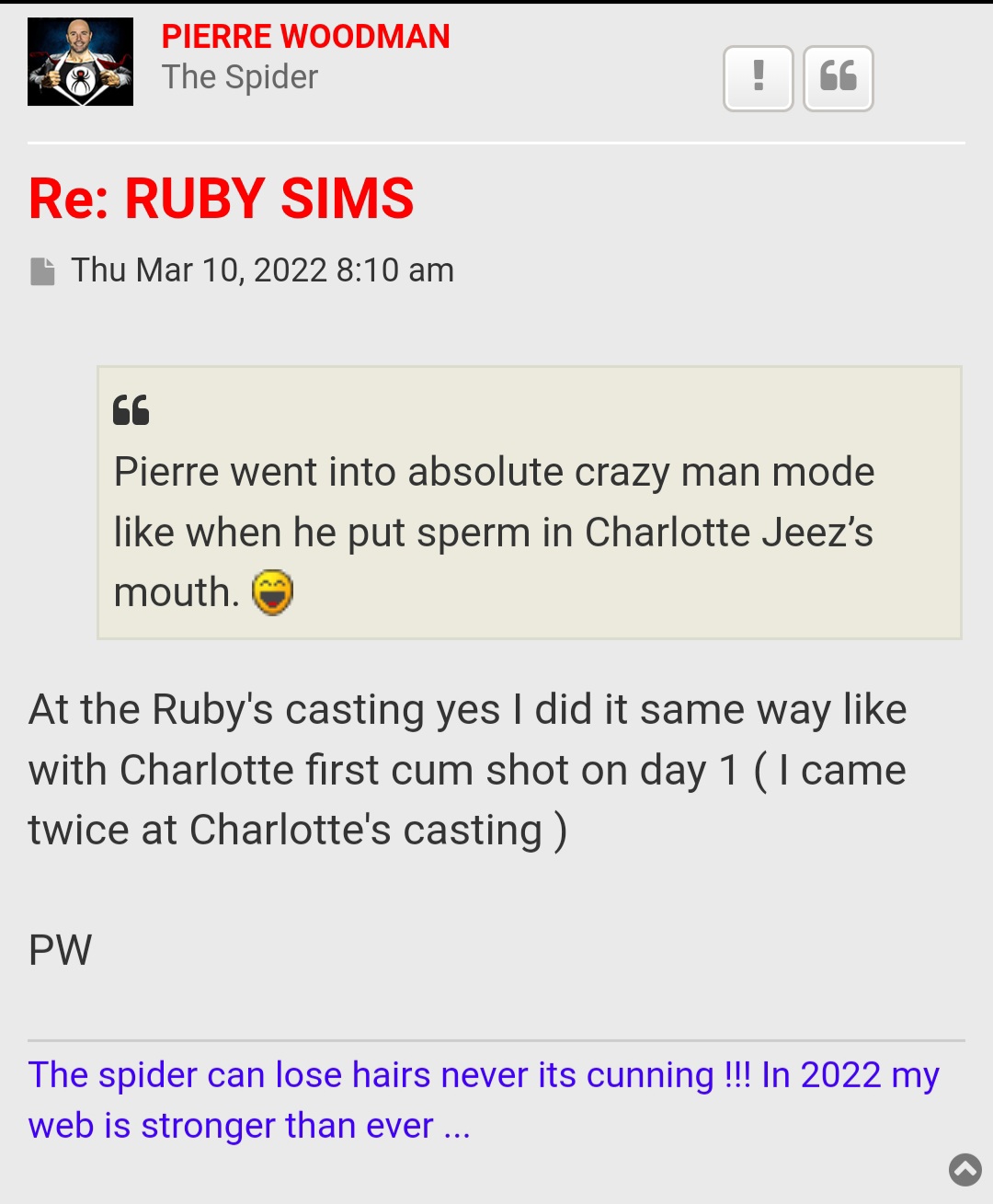993x1204 pixels.
Task: Reply with quote to this post
Action: tap(838, 78)
